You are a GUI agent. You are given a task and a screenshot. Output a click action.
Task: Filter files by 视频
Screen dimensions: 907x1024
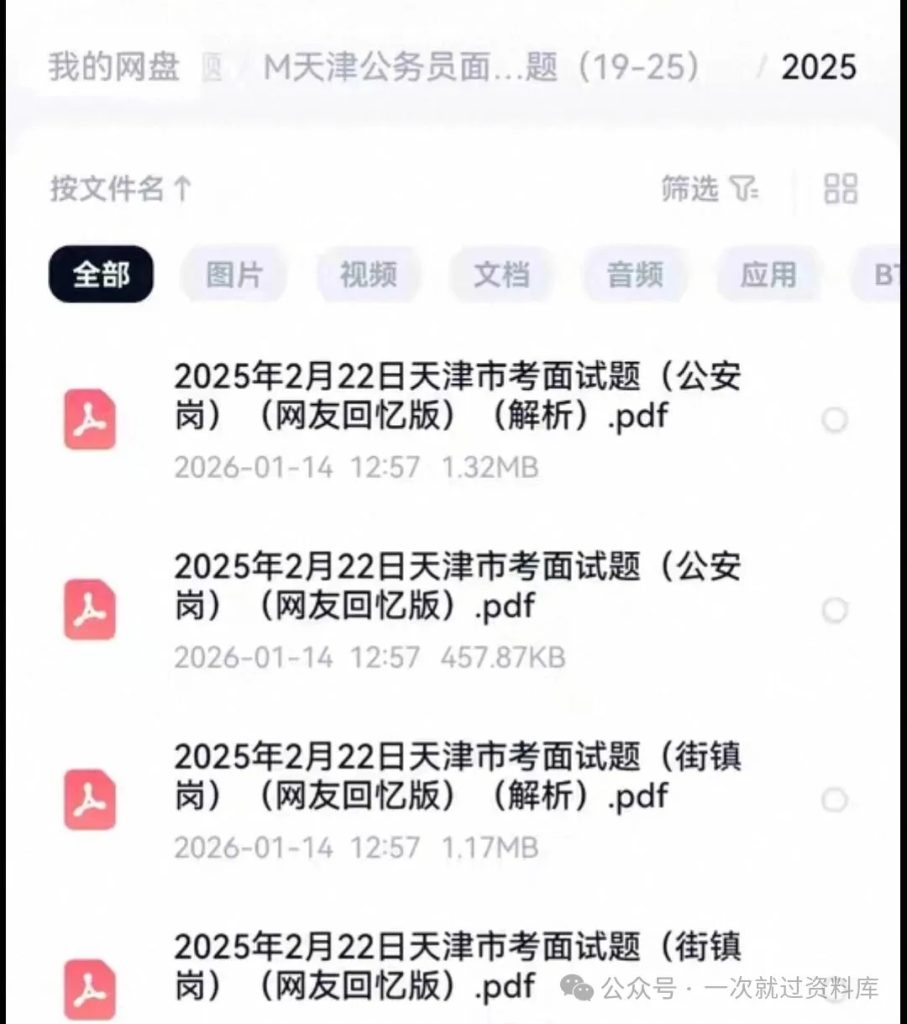(368, 275)
